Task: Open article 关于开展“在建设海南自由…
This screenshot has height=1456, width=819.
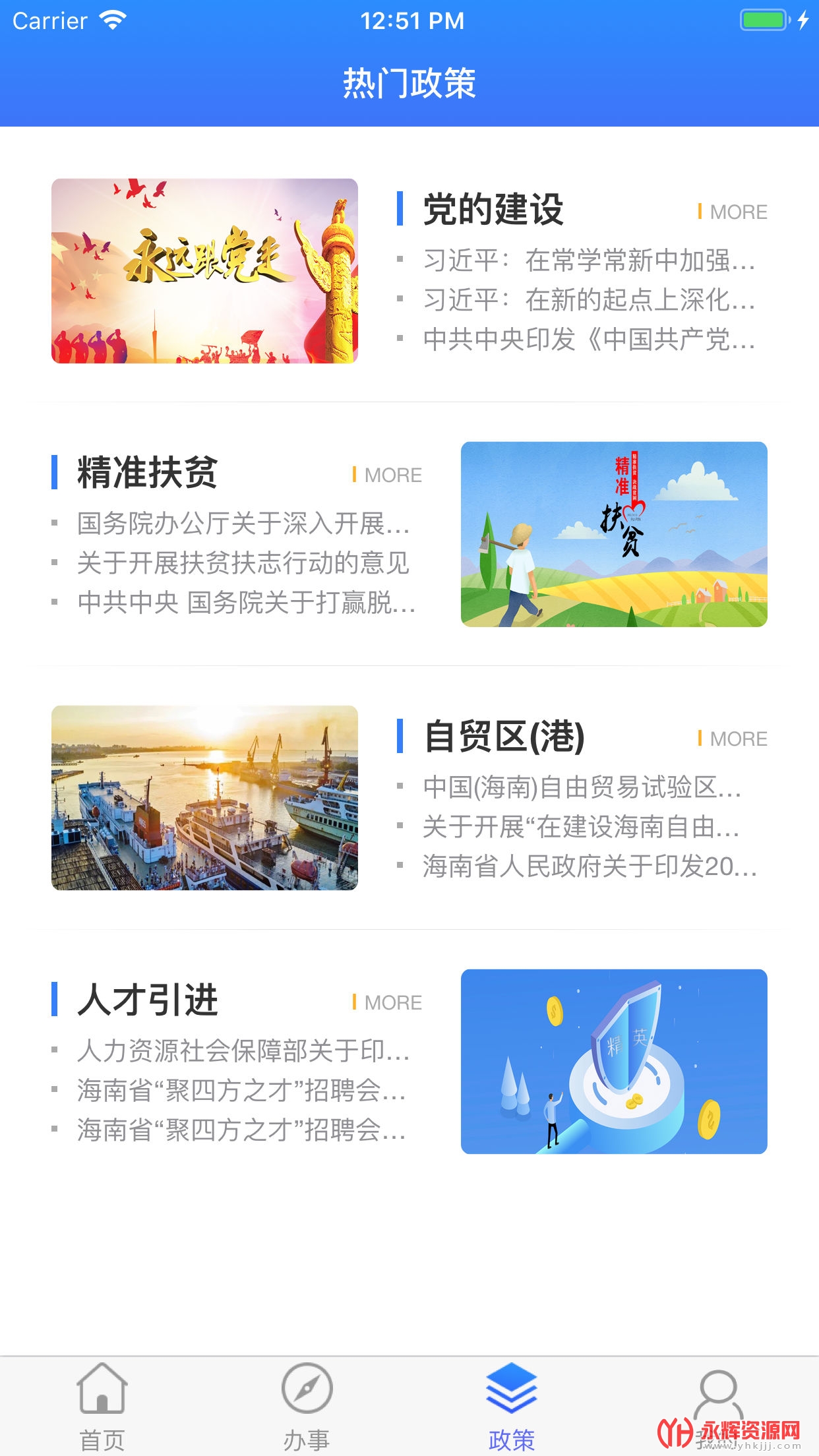Action: pos(581,827)
